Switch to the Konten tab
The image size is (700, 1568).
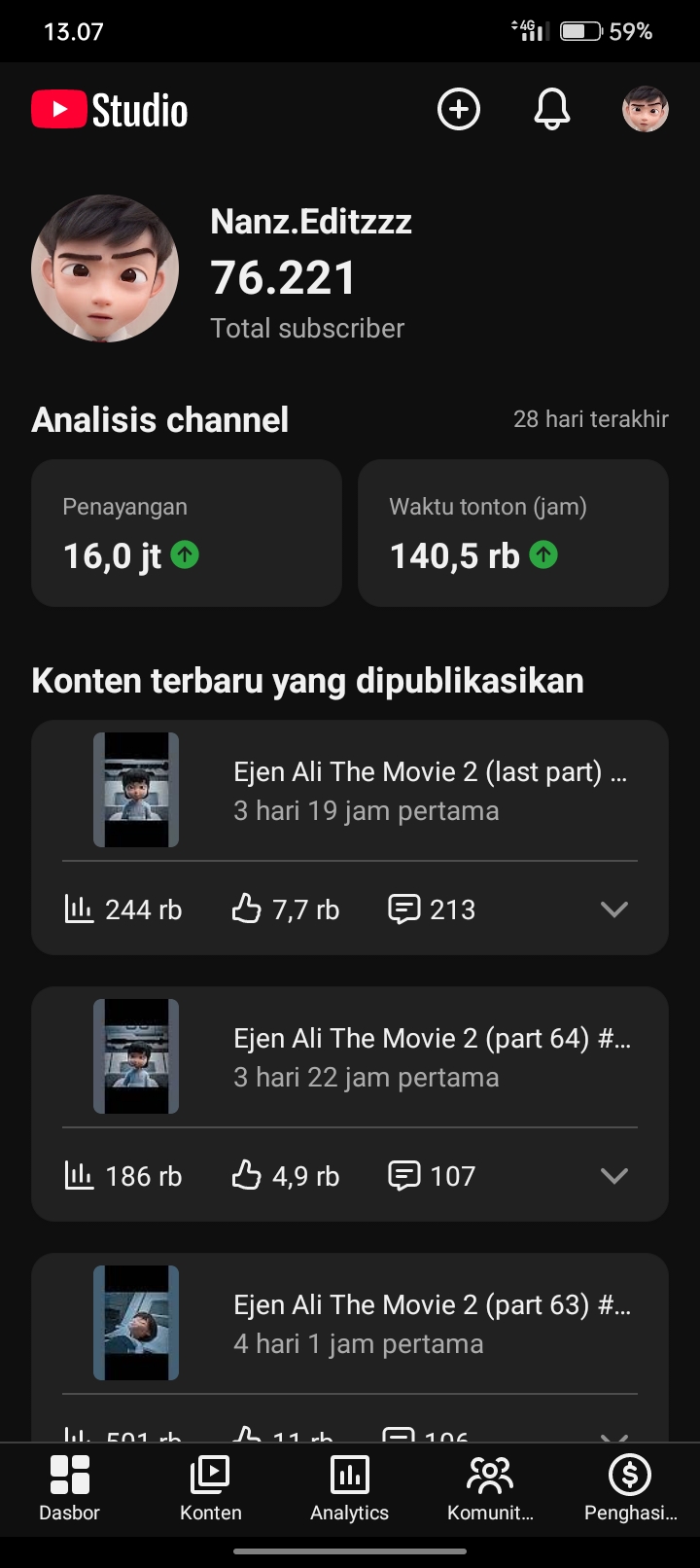[210, 1488]
